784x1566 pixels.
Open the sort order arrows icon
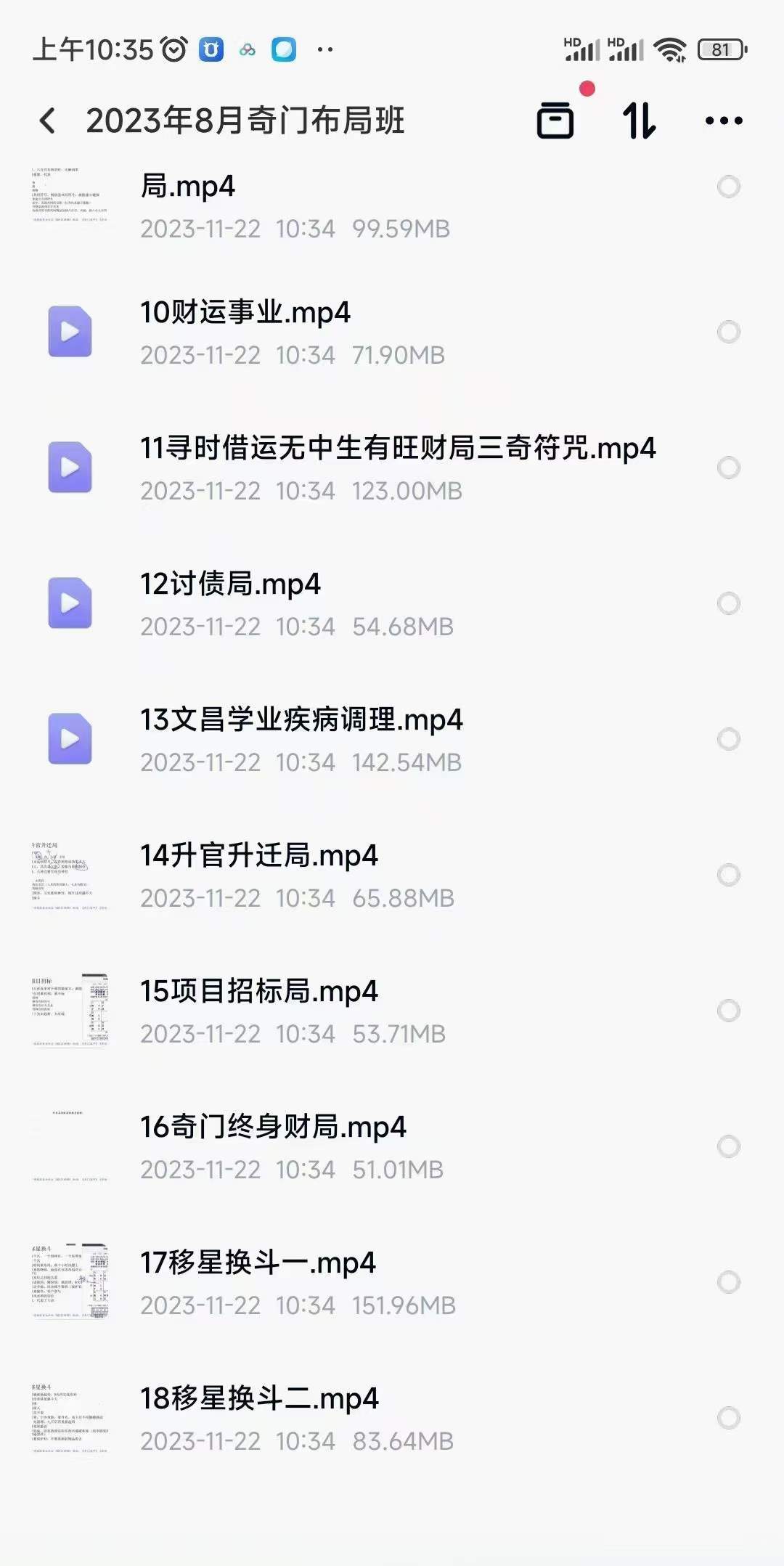coord(640,121)
